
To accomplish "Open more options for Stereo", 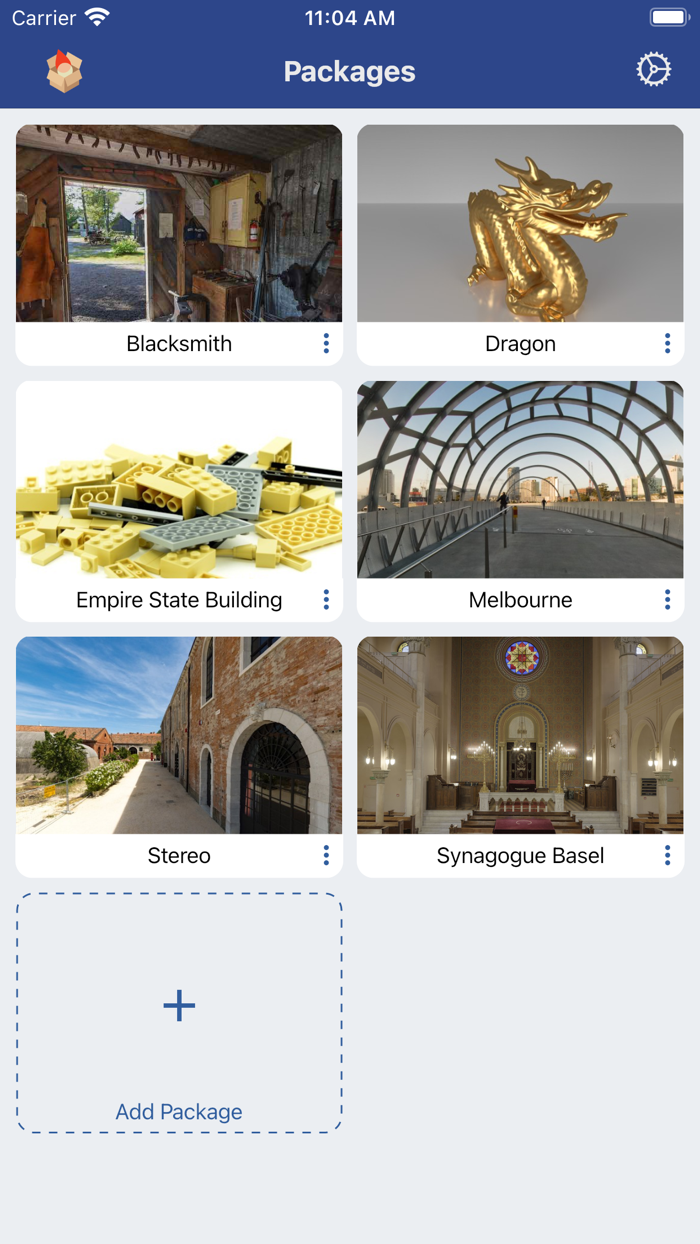I will (326, 856).
